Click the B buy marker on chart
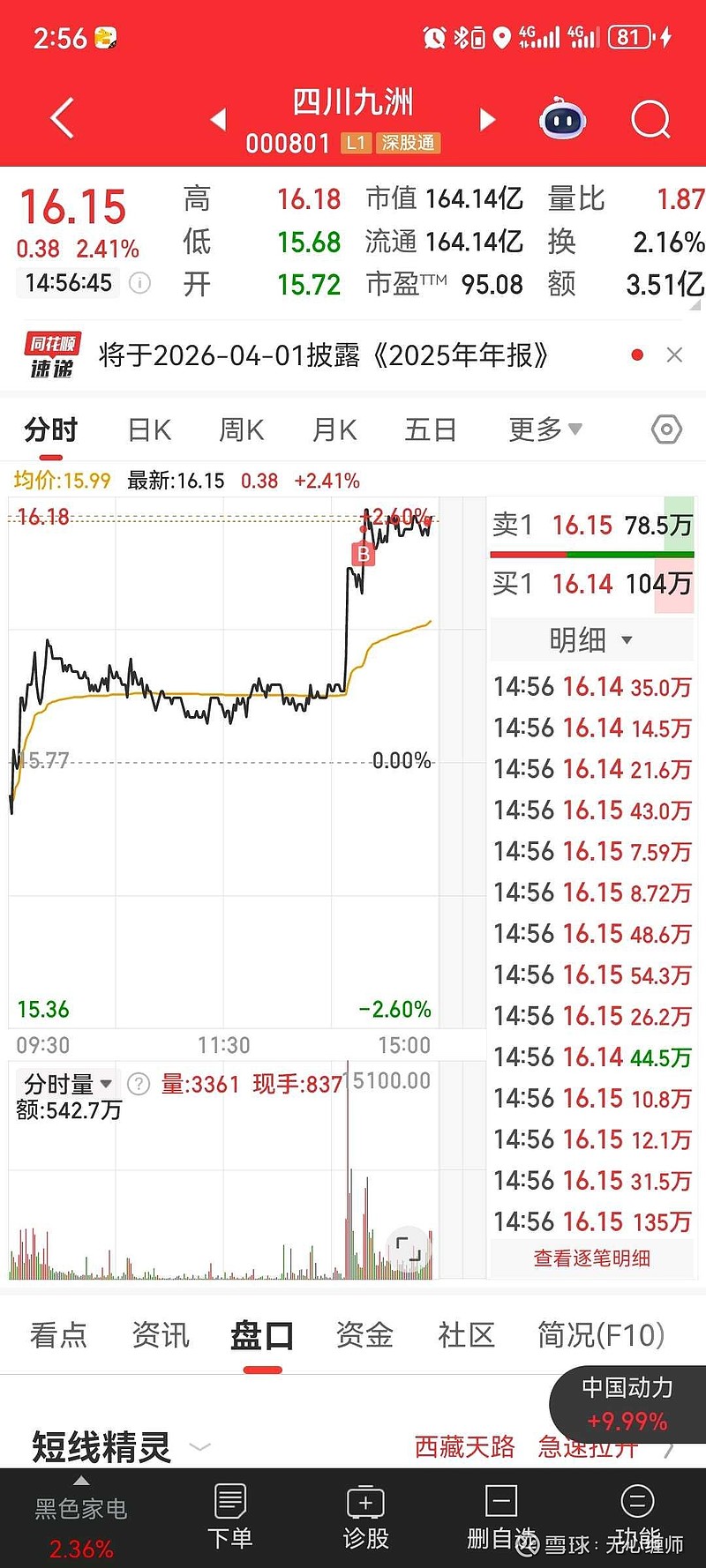This screenshot has height=1568, width=706. coord(362,555)
